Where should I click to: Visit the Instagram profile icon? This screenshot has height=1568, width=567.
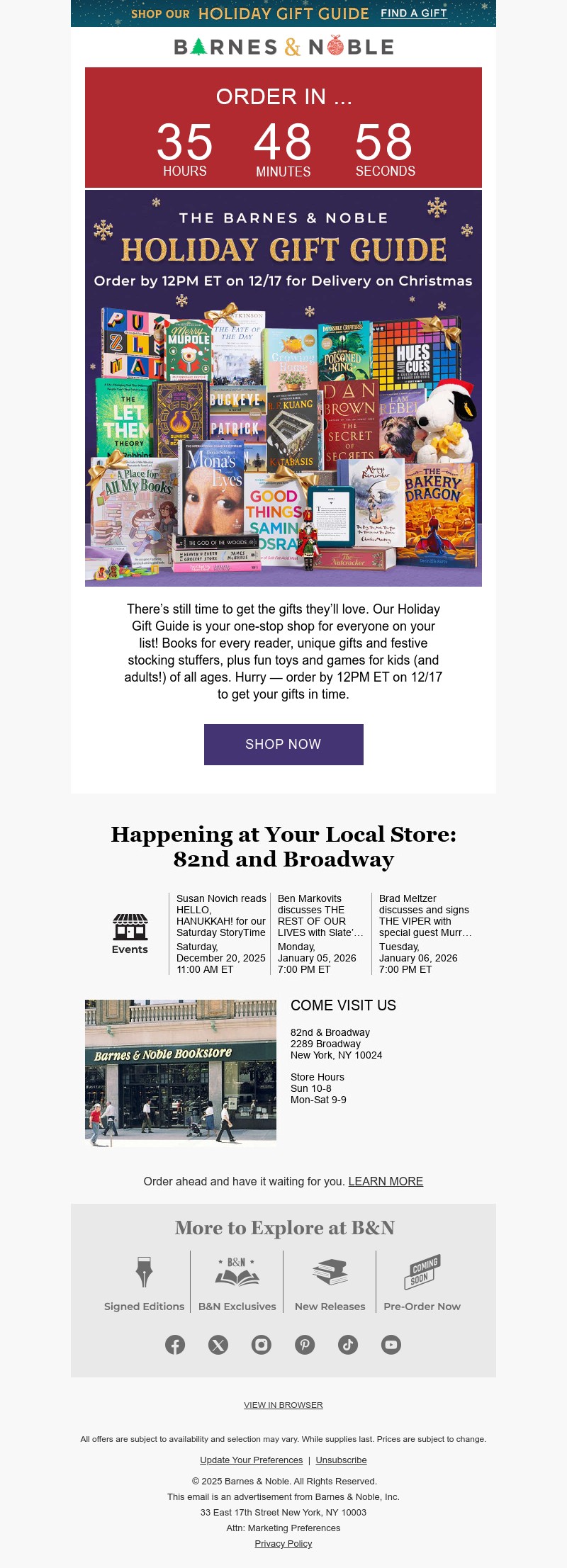click(x=262, y=1345)
